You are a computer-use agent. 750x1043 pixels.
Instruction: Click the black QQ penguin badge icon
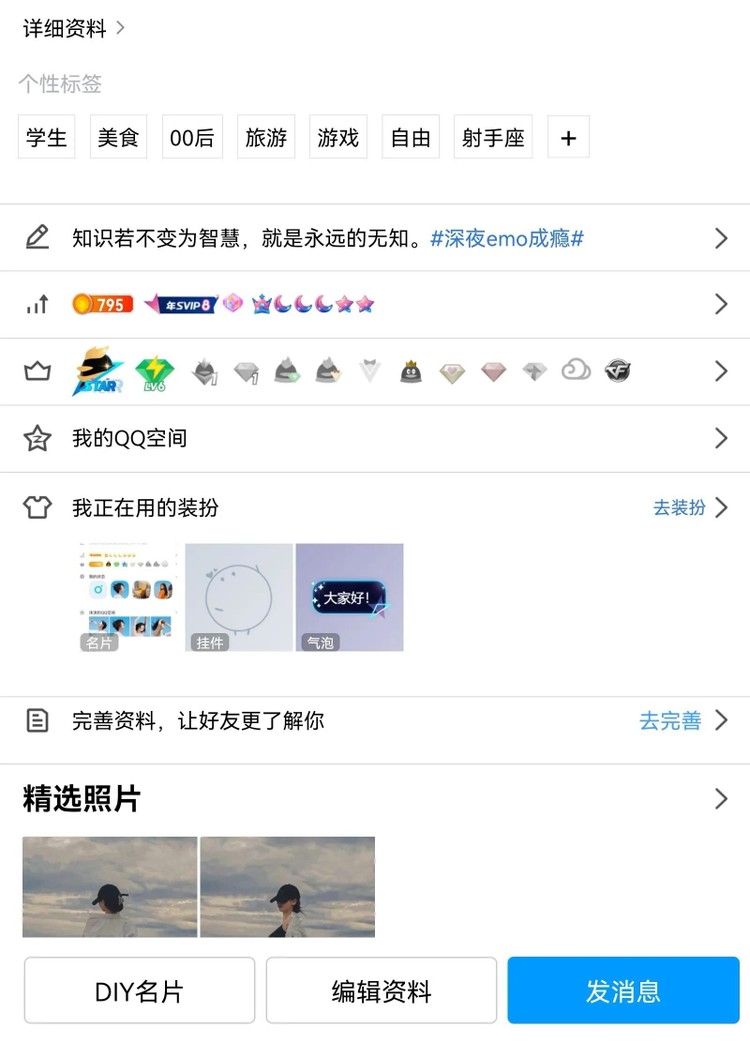(411, 370)
